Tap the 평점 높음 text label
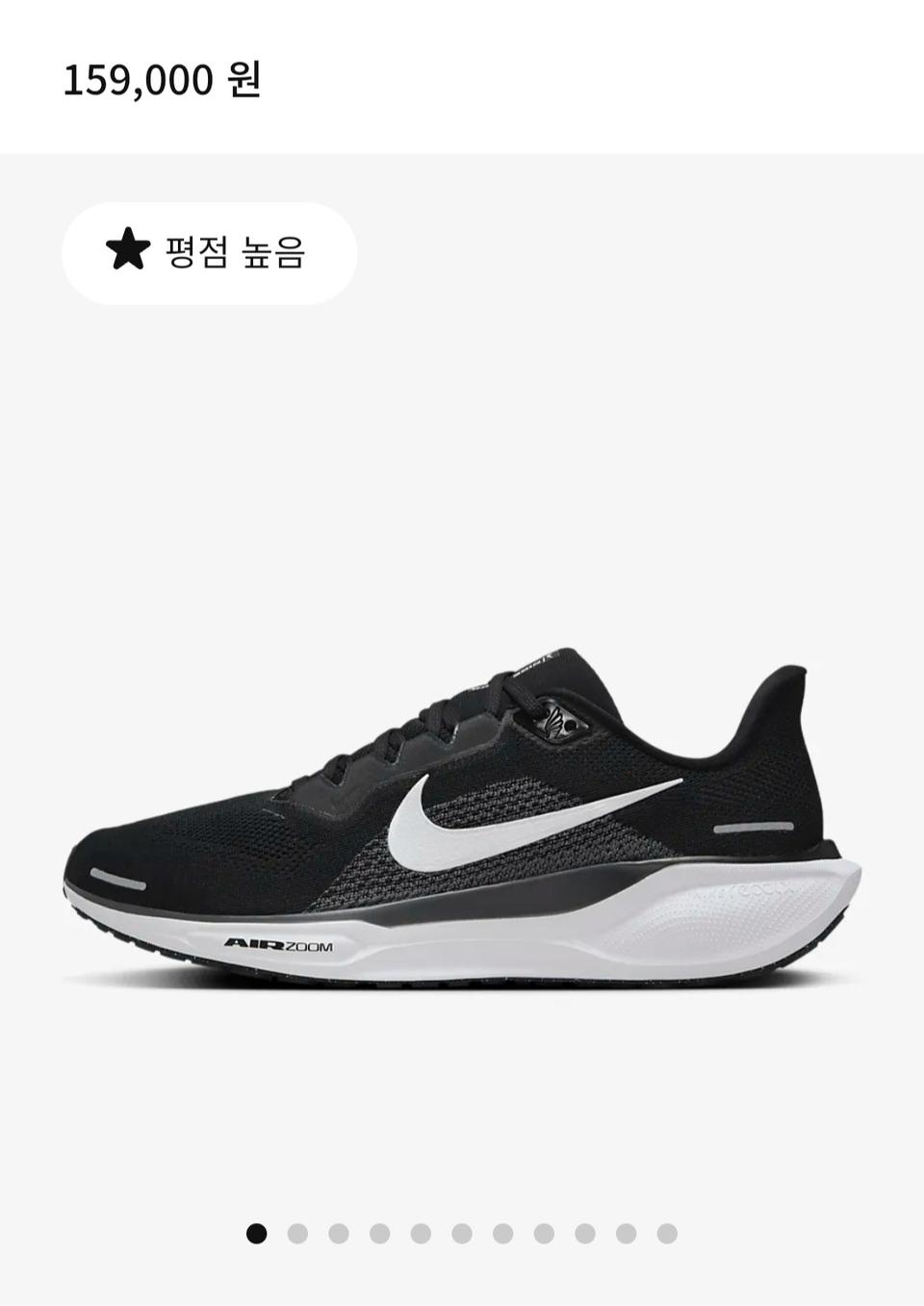This screenshot has height=1306, width=924. [236, 252]
